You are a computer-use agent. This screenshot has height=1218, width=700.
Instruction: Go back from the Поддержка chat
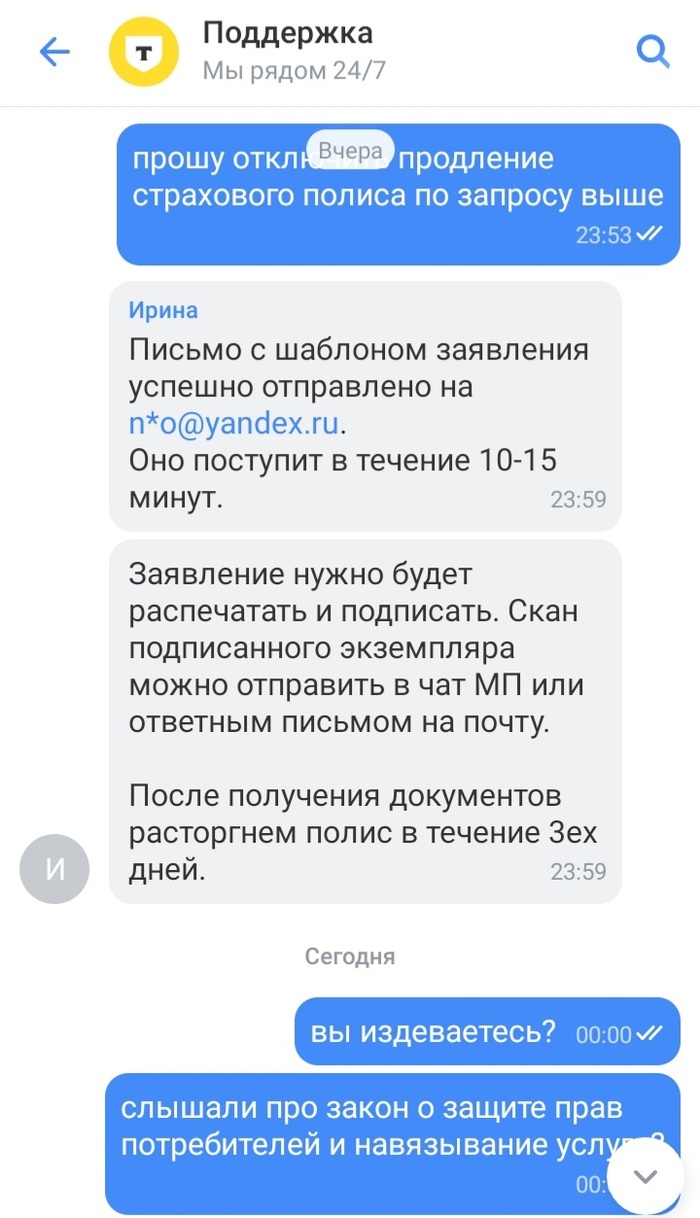point(54,52)
